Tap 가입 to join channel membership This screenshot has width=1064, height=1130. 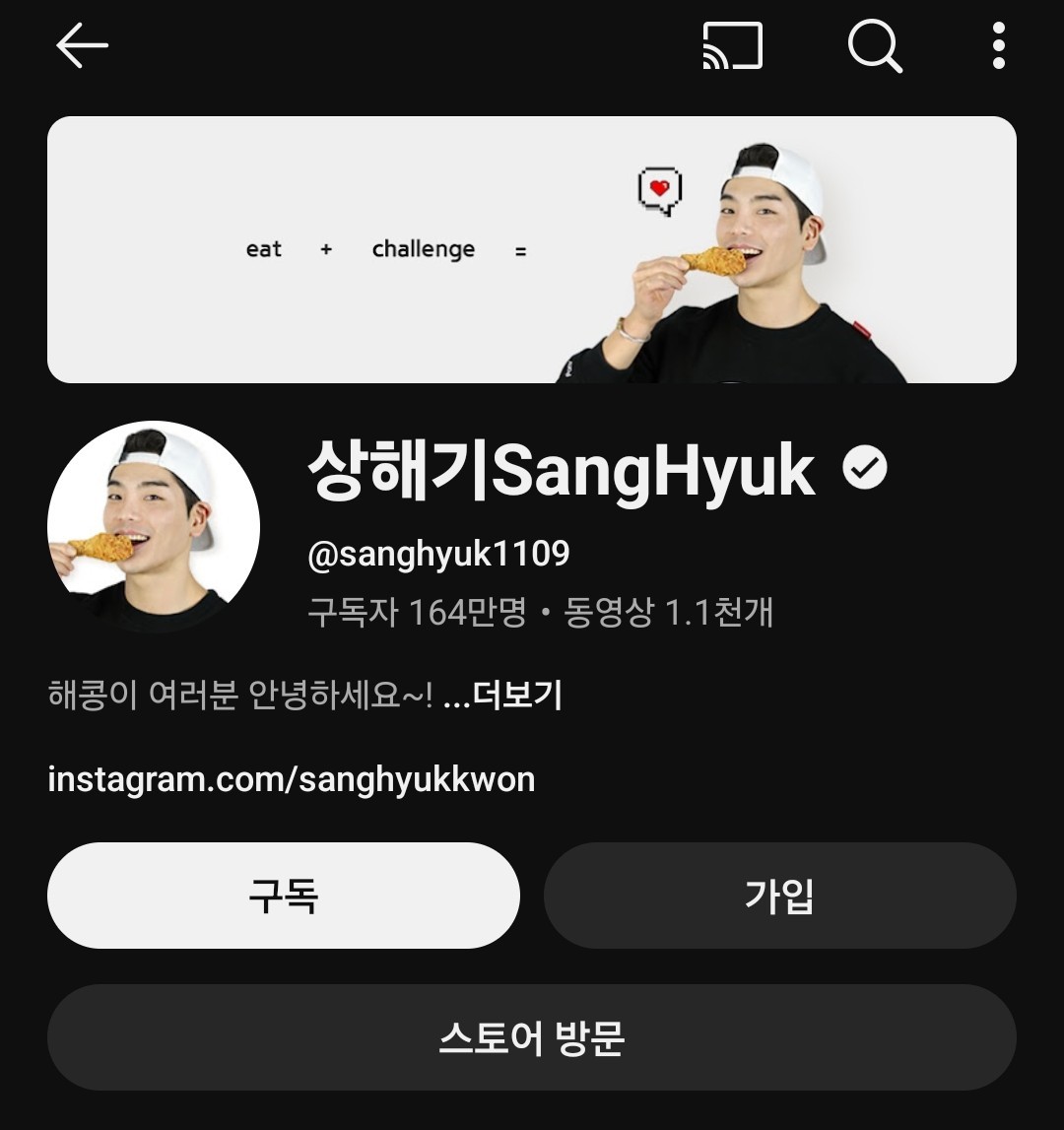coord(780,895)
